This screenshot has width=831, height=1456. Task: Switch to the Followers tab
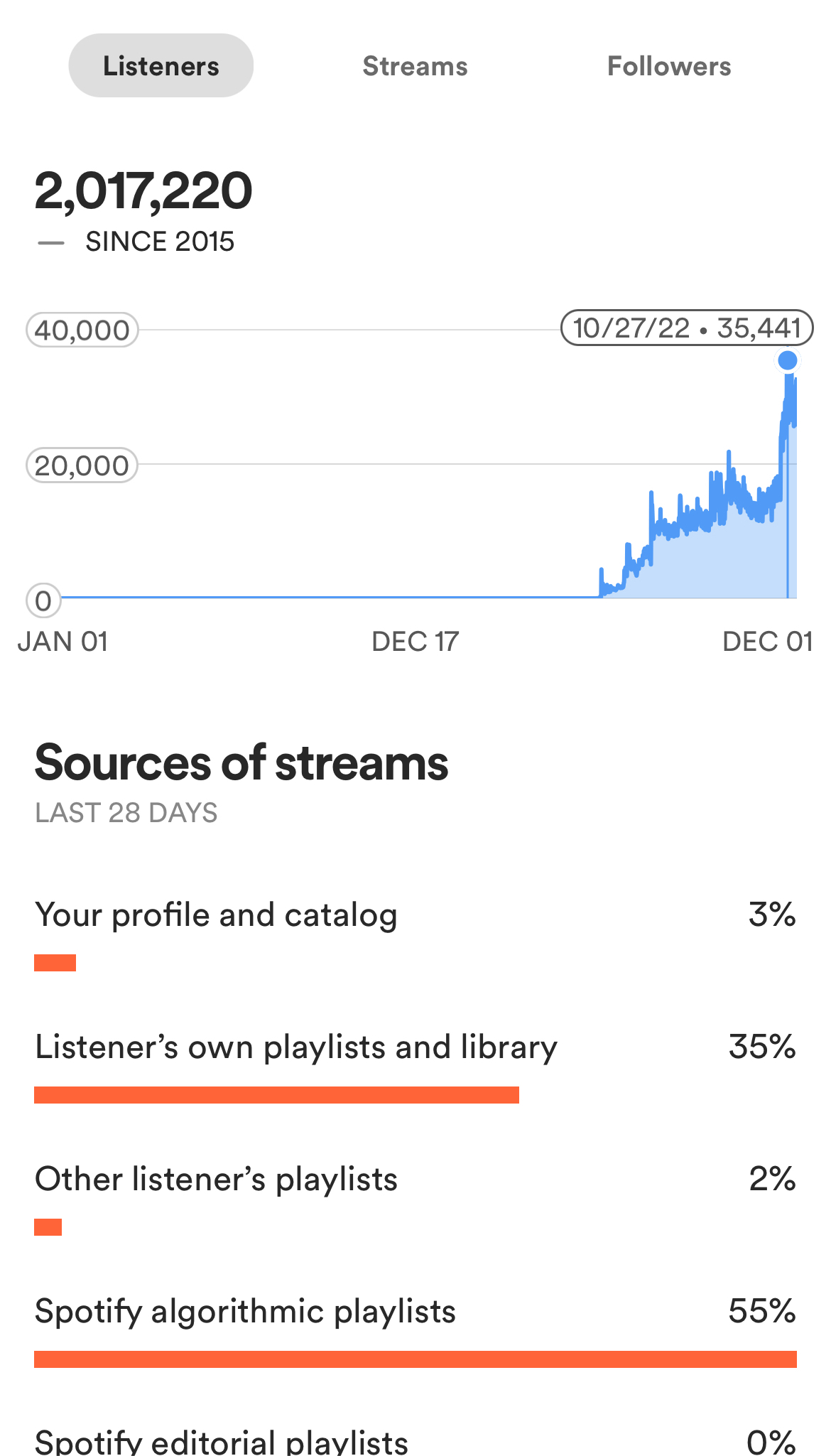(x=669, y=66)
